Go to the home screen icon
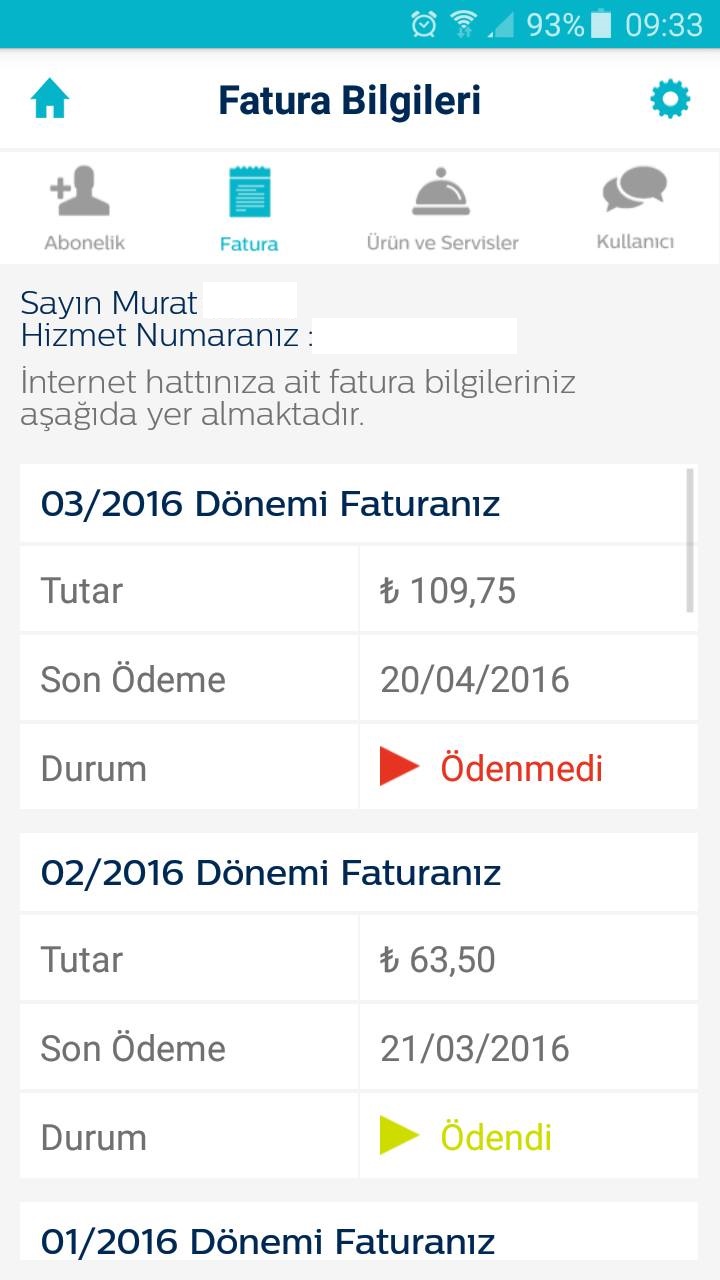This screenshot has height=1280, width=720. [x=49, y=100]
